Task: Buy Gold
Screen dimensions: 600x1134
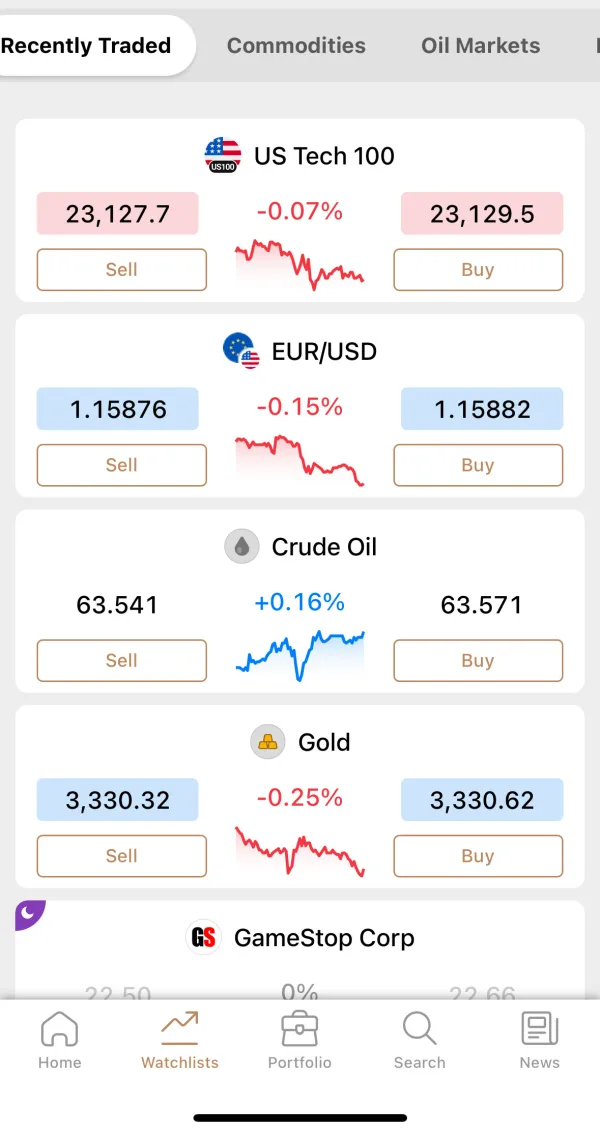Action: 478,856
